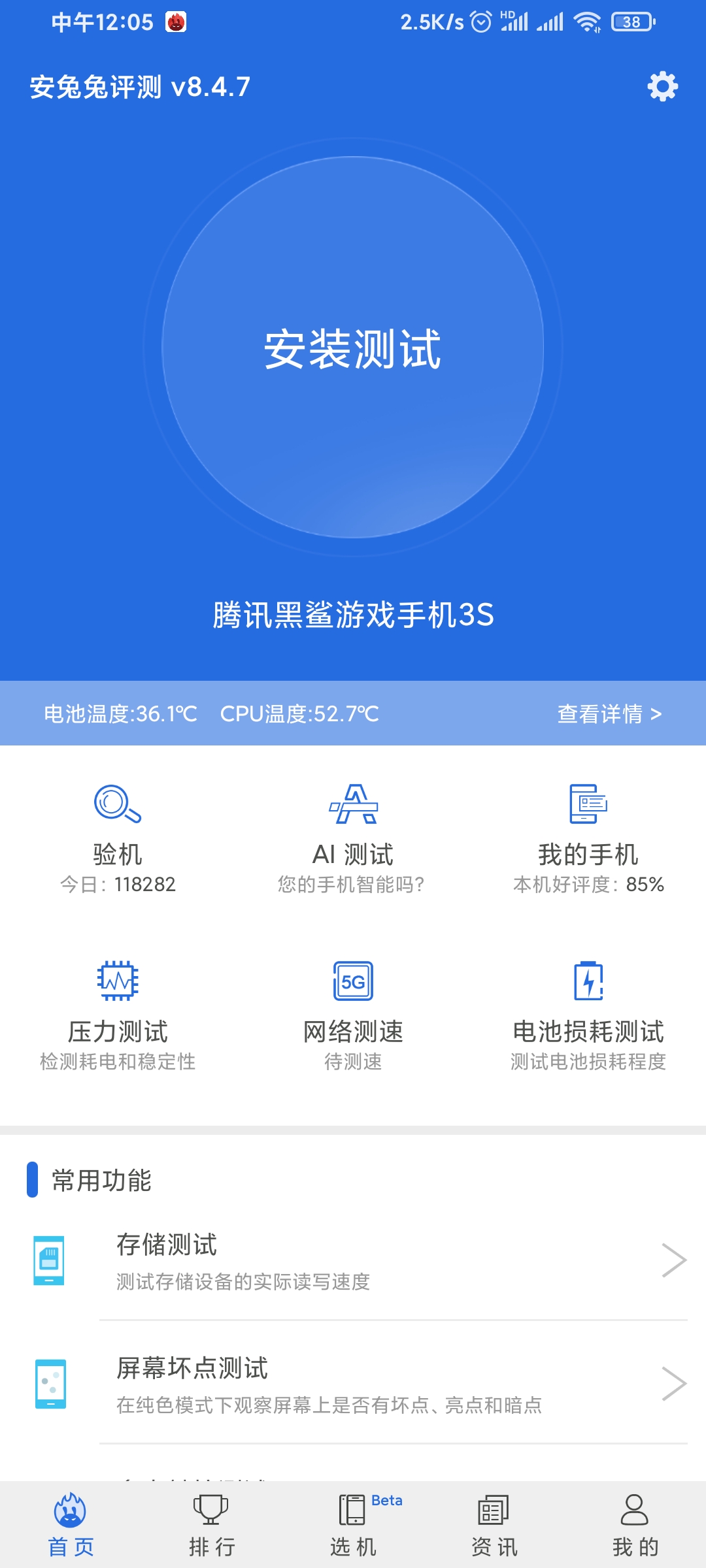
Task: Open the 存储测试 storage test row
Action: click(353, 1261)
